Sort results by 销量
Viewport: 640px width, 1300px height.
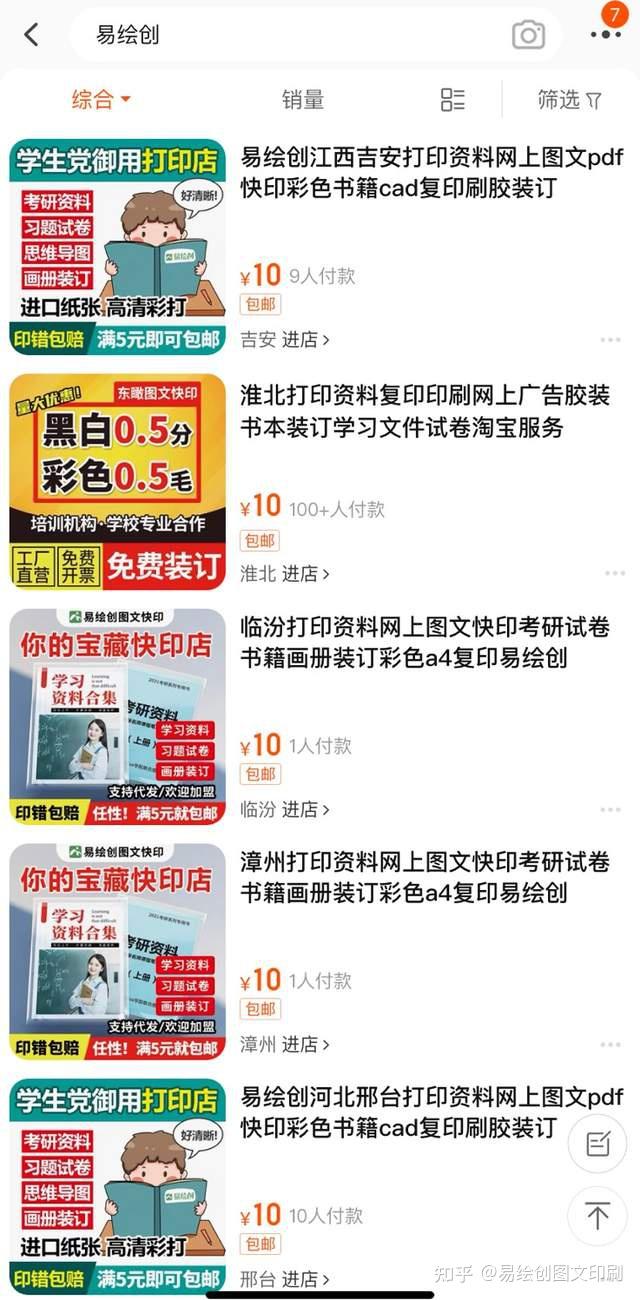pos(303,99)
